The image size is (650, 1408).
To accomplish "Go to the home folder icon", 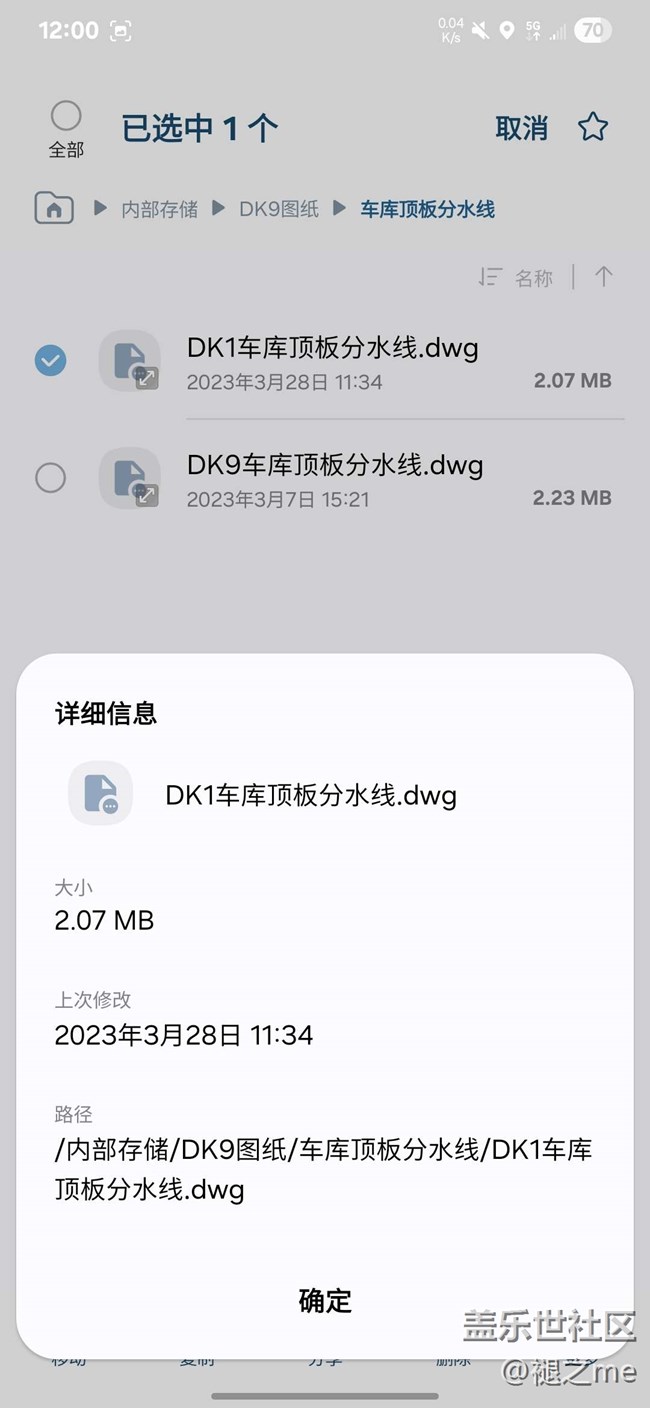I will [54, 208].
